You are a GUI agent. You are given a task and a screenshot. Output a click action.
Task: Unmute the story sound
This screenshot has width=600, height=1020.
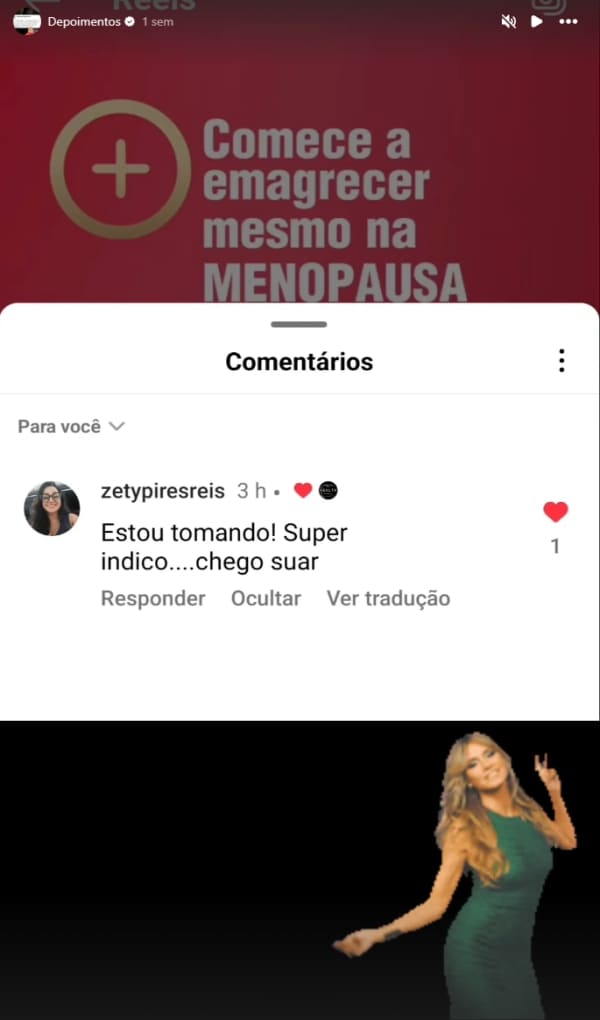click(x=509, y=21)
